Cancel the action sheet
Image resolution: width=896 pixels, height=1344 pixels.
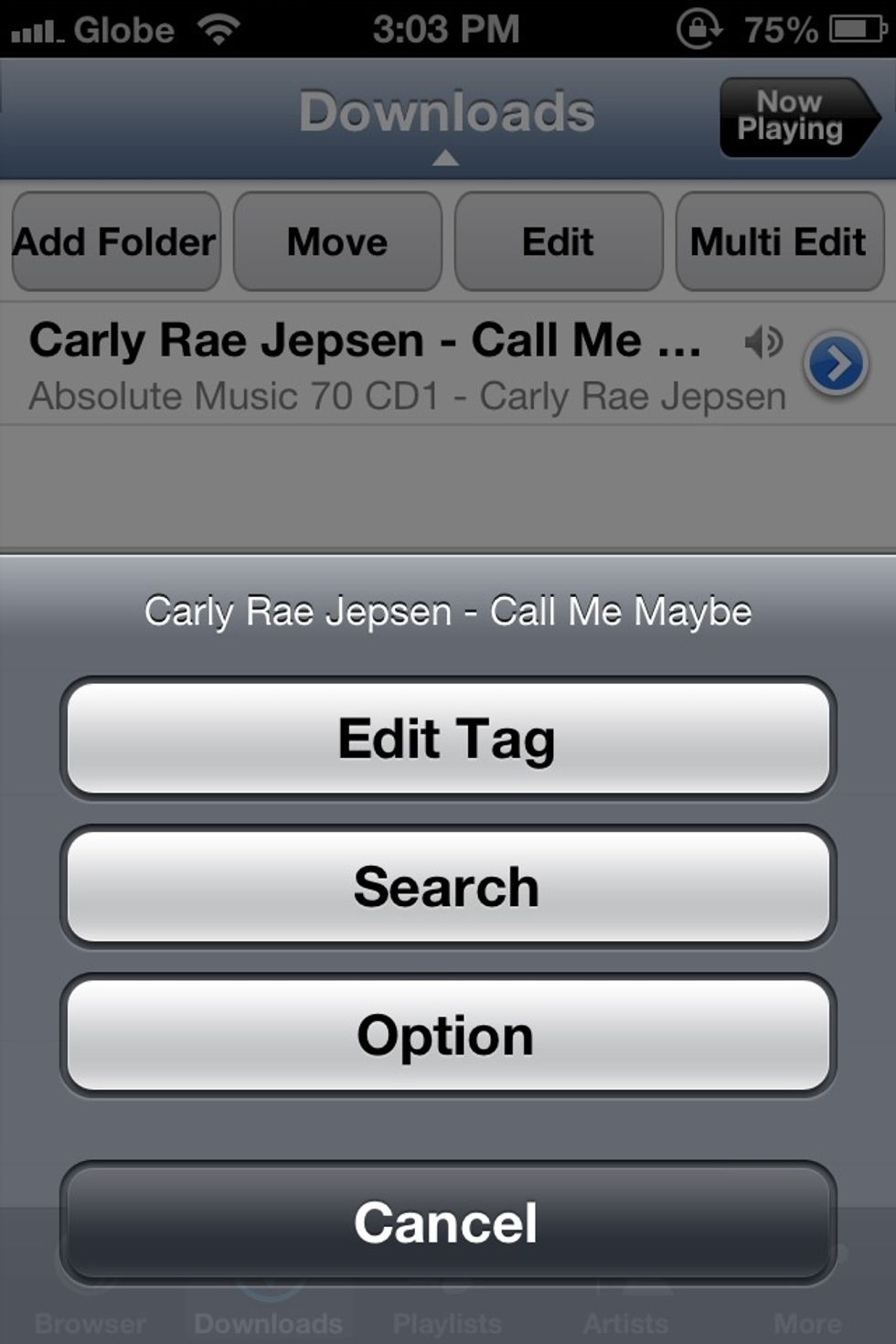coord(447,1222)
